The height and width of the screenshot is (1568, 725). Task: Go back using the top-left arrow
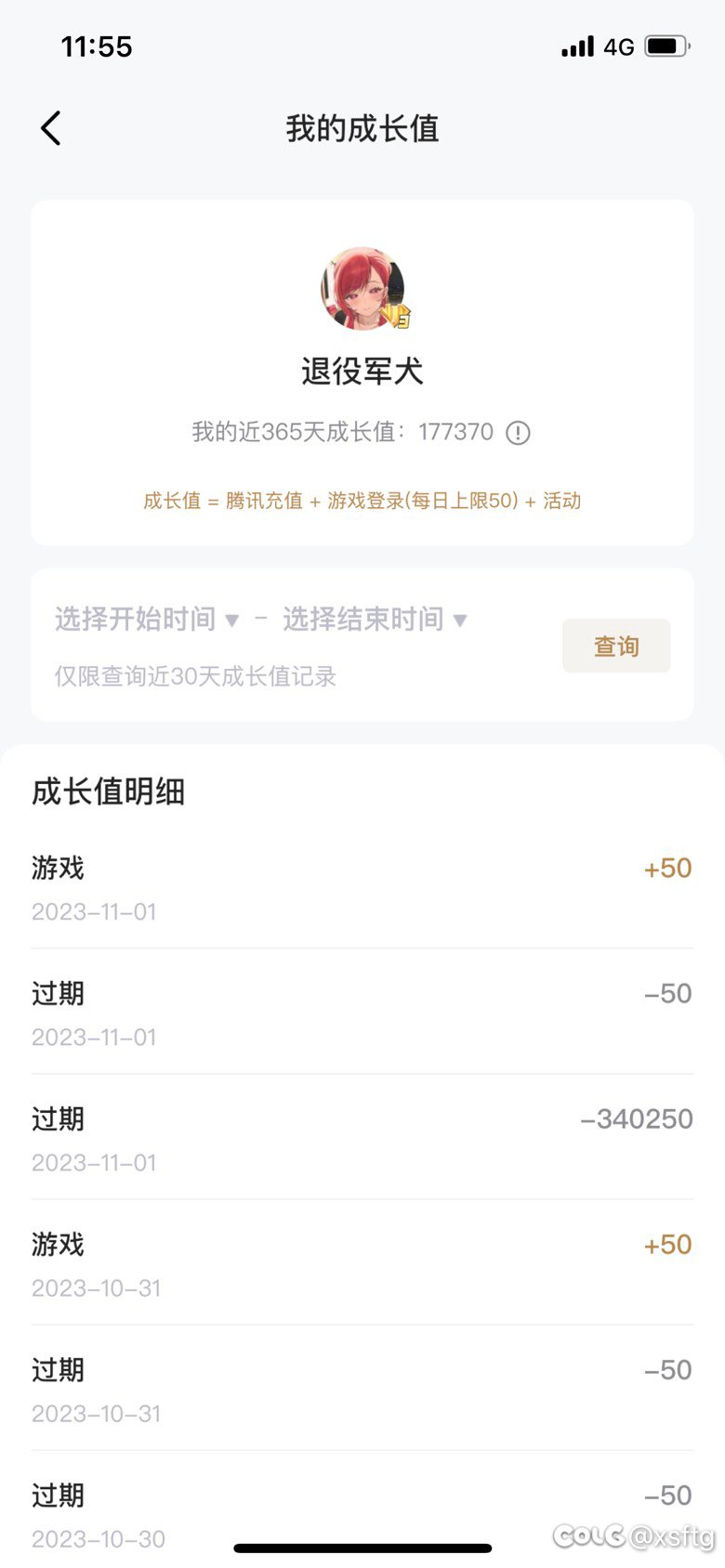(x=51, y=128)
